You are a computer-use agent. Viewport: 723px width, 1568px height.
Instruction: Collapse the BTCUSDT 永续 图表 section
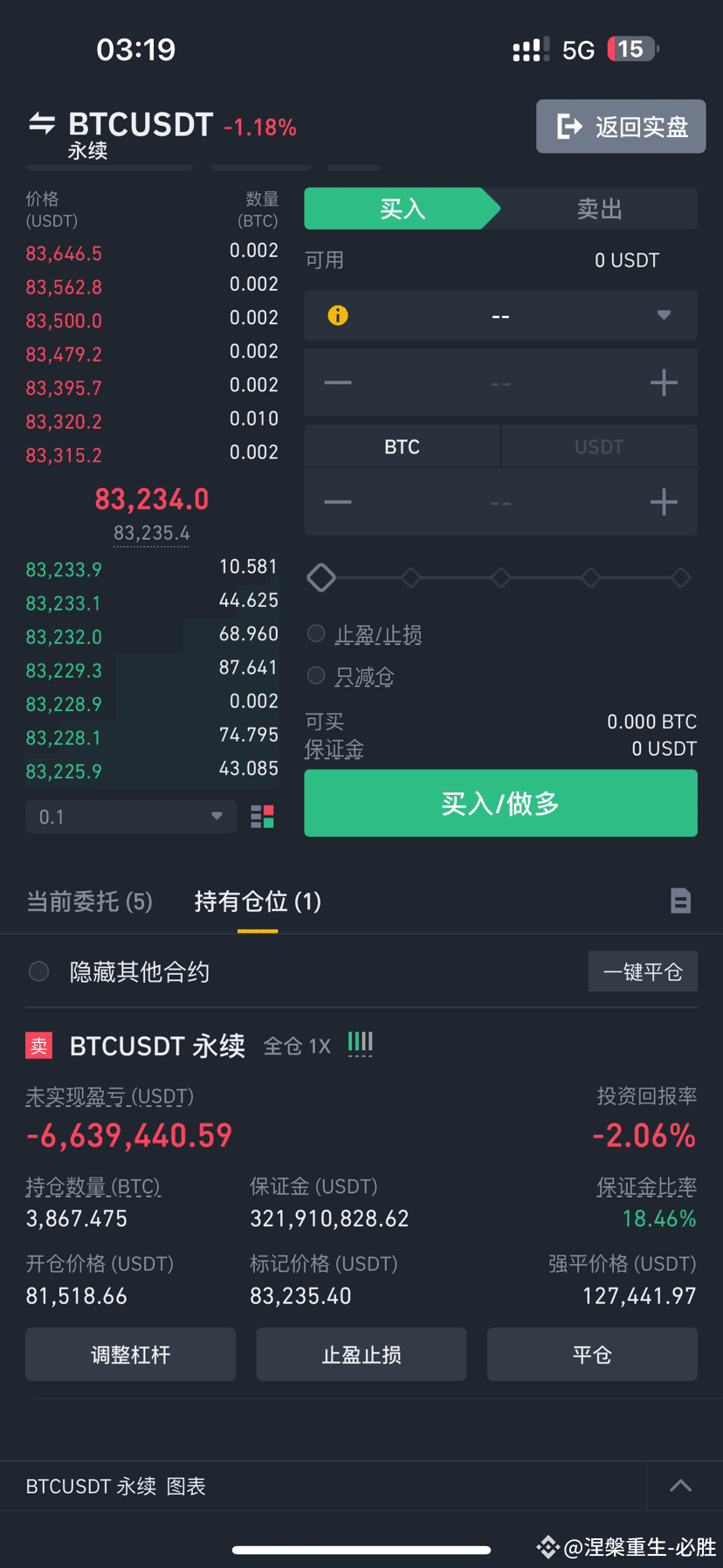680,1485
